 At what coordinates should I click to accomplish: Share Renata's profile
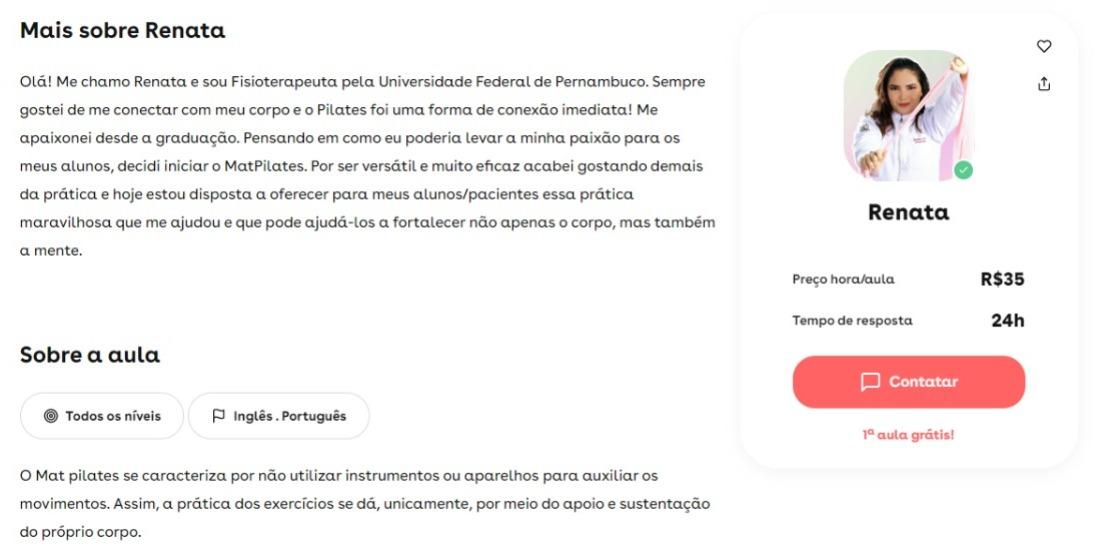tap(1044, 84)
